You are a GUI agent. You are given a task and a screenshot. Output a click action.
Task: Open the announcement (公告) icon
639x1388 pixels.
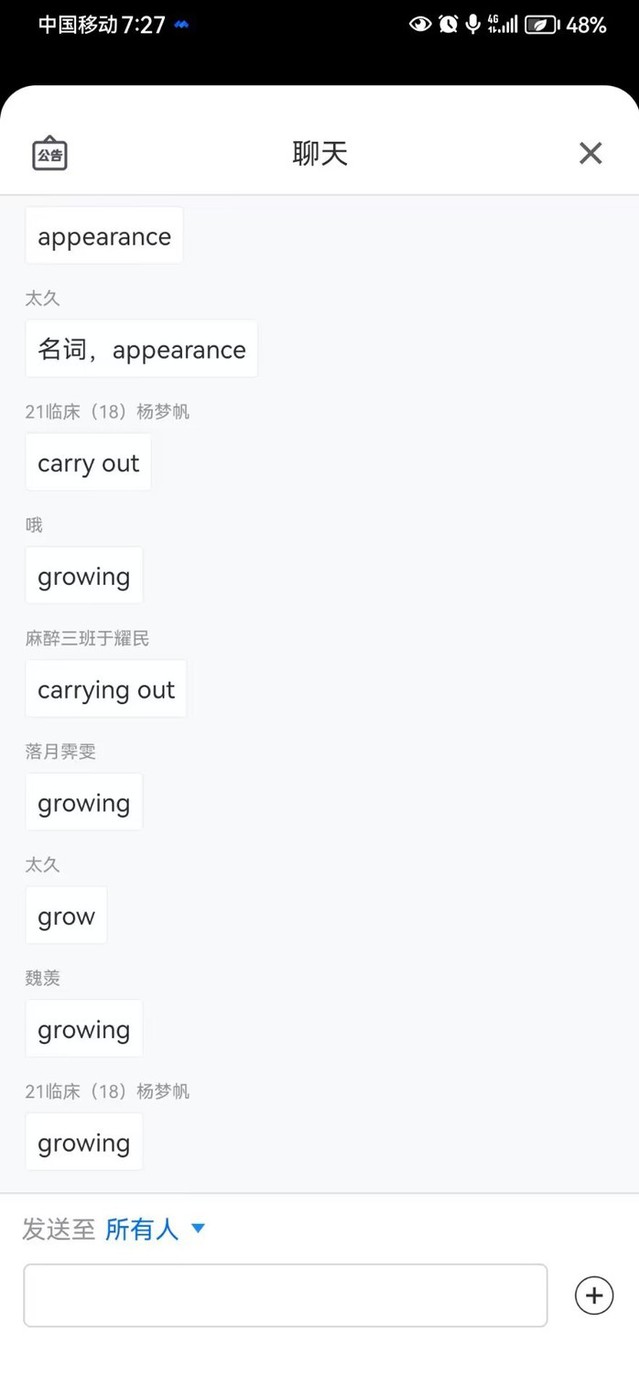point(50,154)
